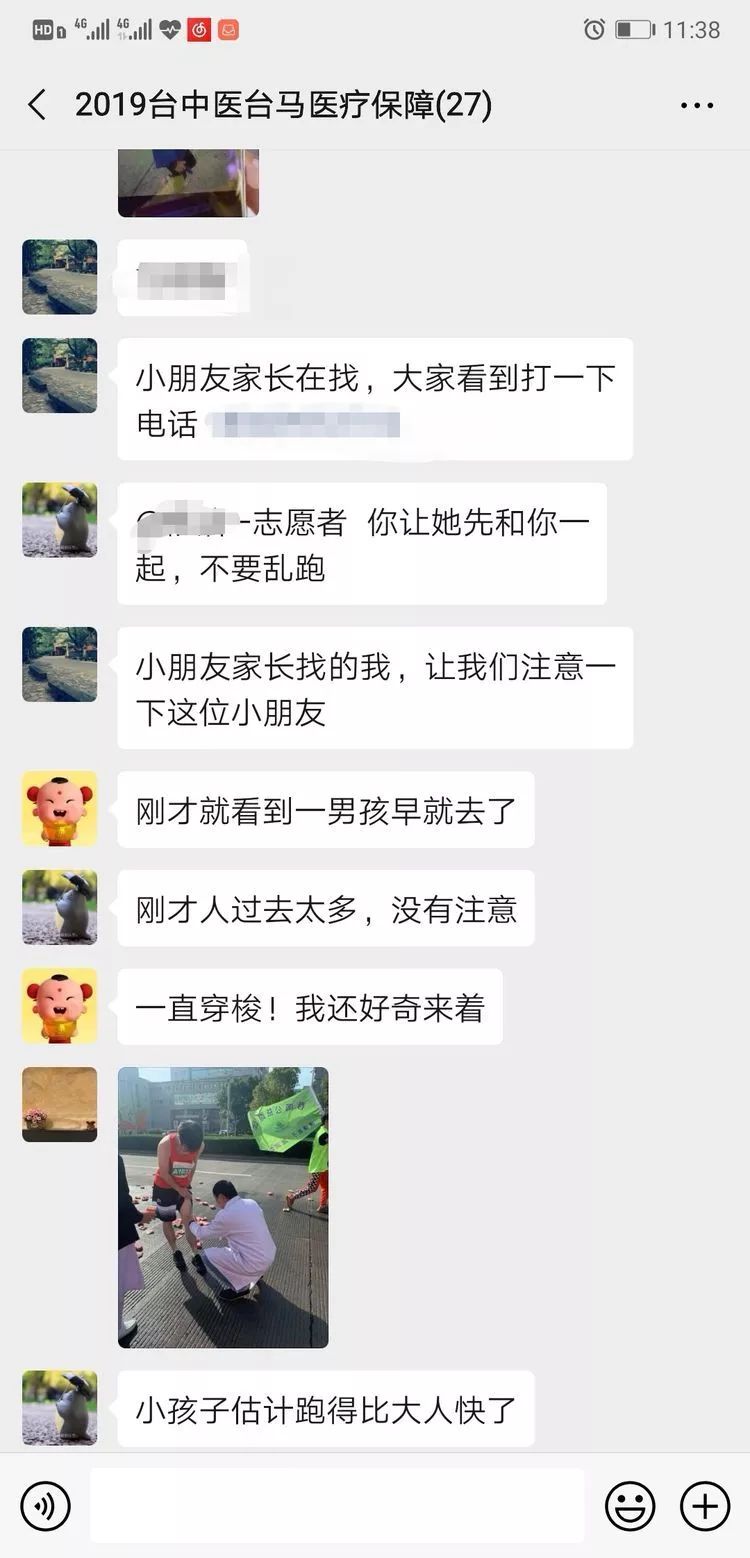Open the partially visible photo at the top

click(x=188, y=182)
